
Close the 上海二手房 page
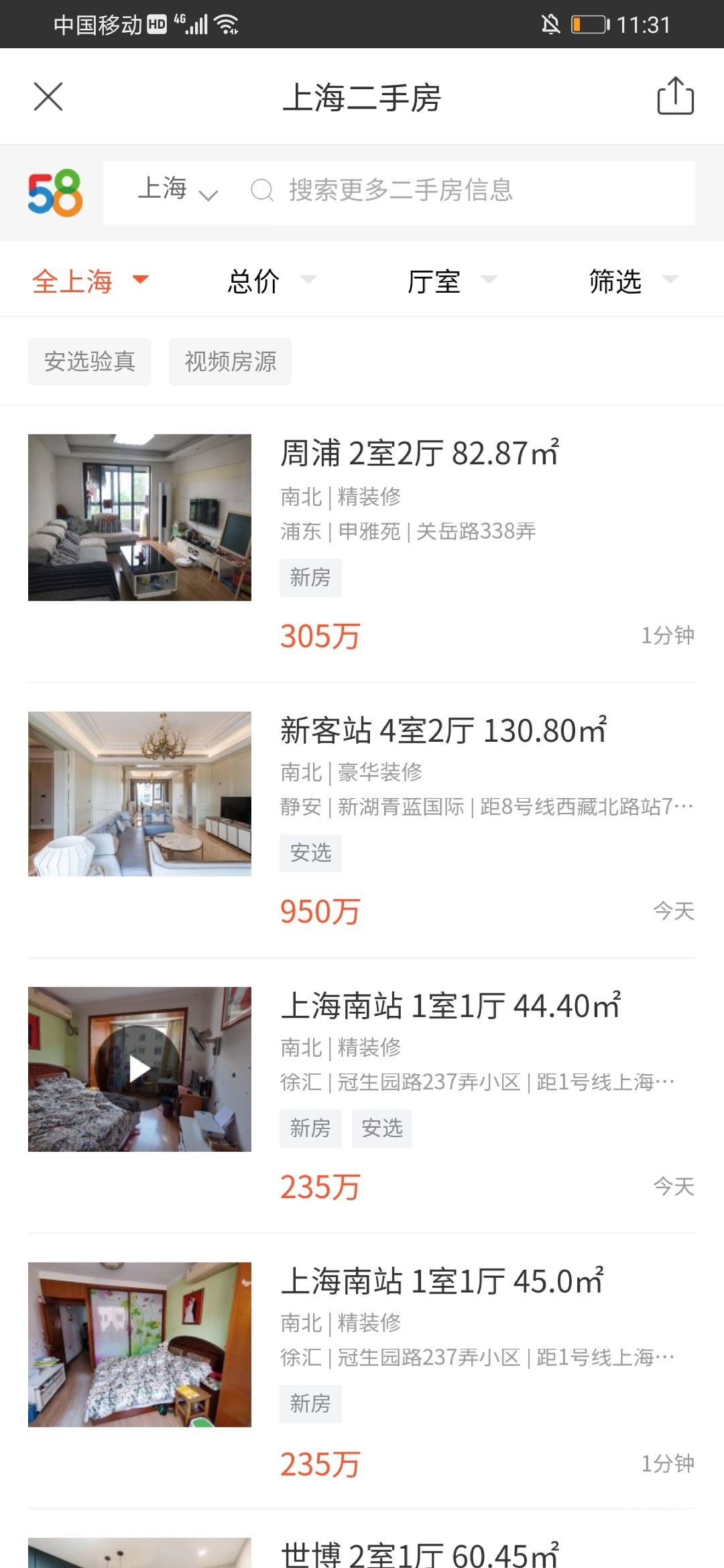(48, 96)
